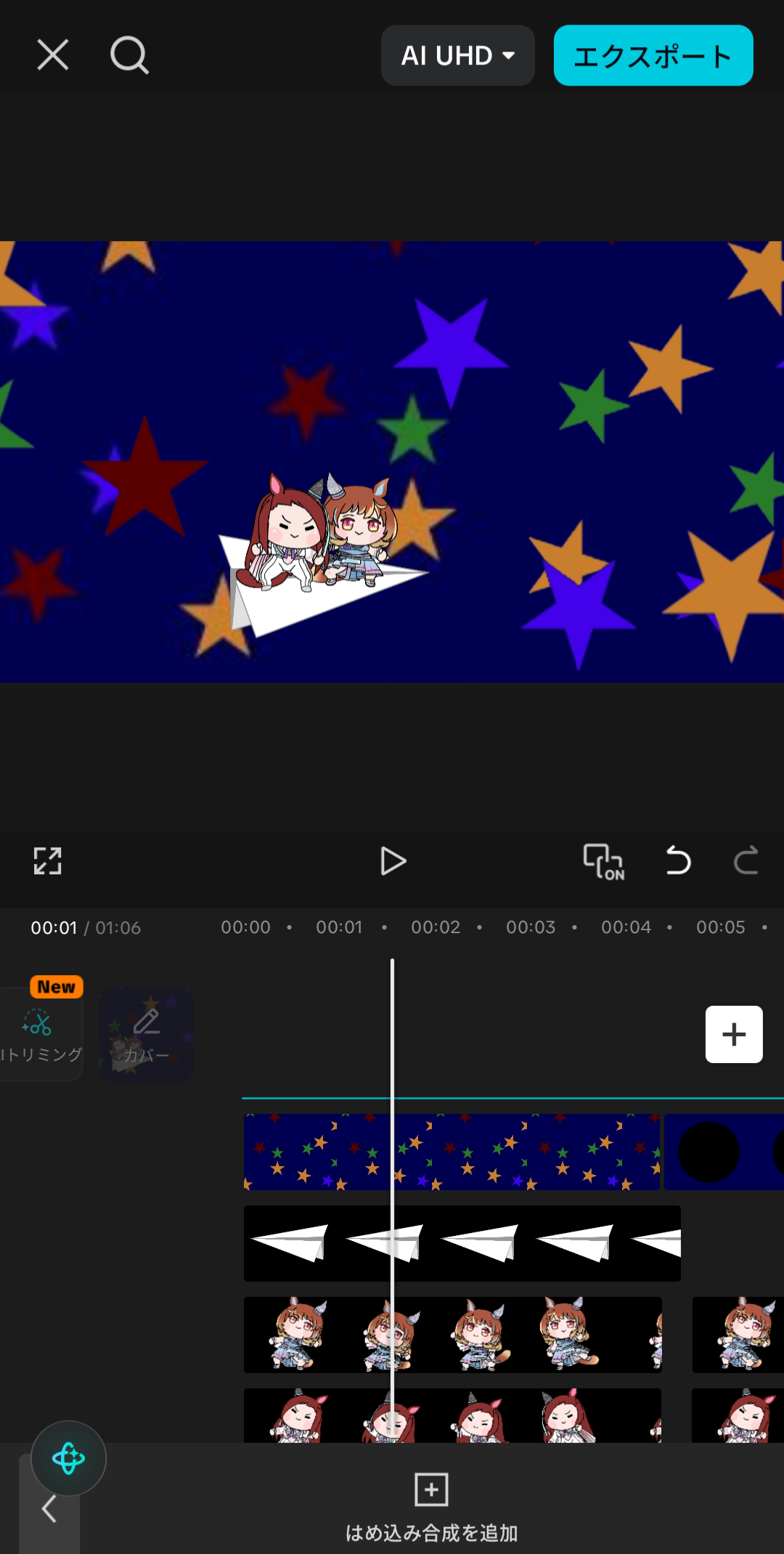Edit the カバー cover thumbnail
The height and width of the screenshot is (1554, 784).
click(x=146, y=1034)
